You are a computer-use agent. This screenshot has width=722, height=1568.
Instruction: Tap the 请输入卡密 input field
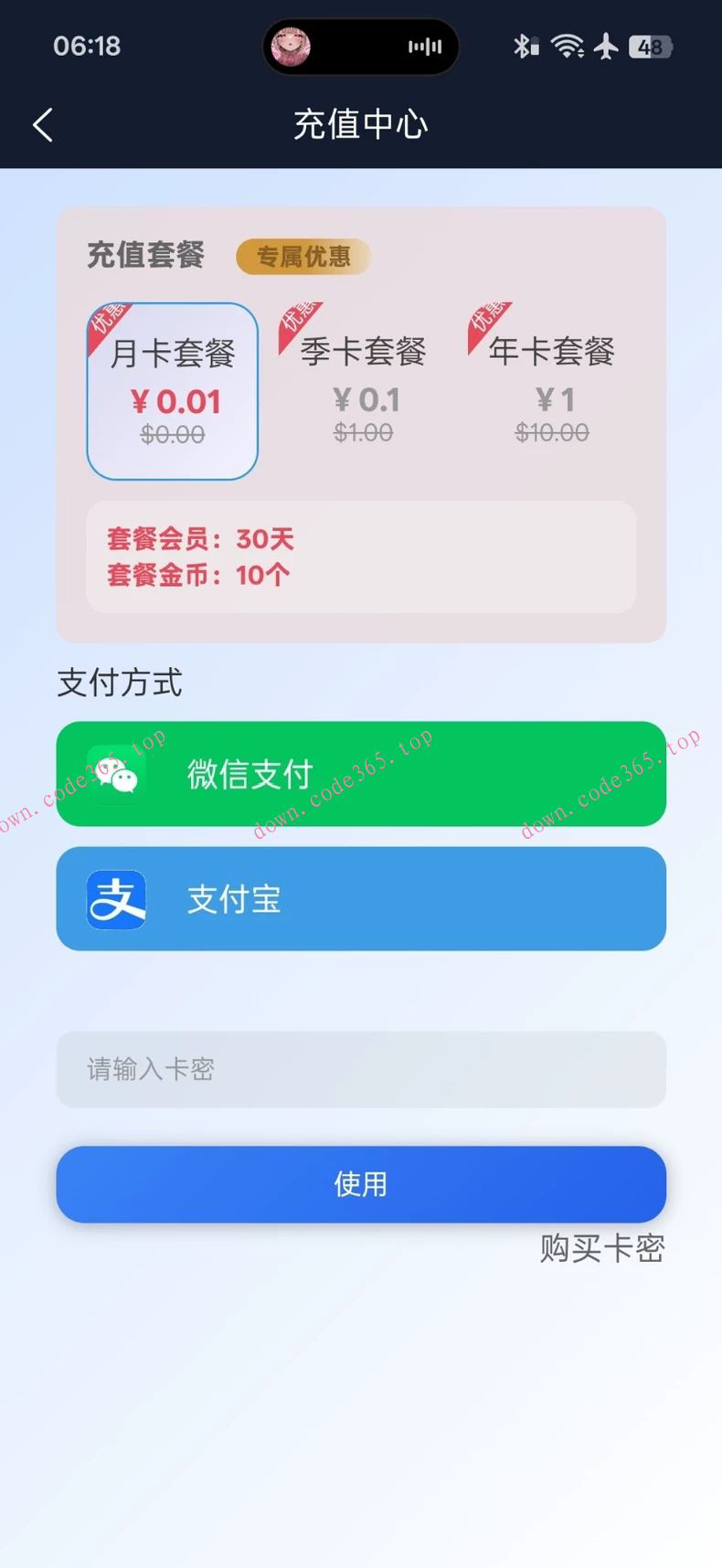(x=361, y=1070)
